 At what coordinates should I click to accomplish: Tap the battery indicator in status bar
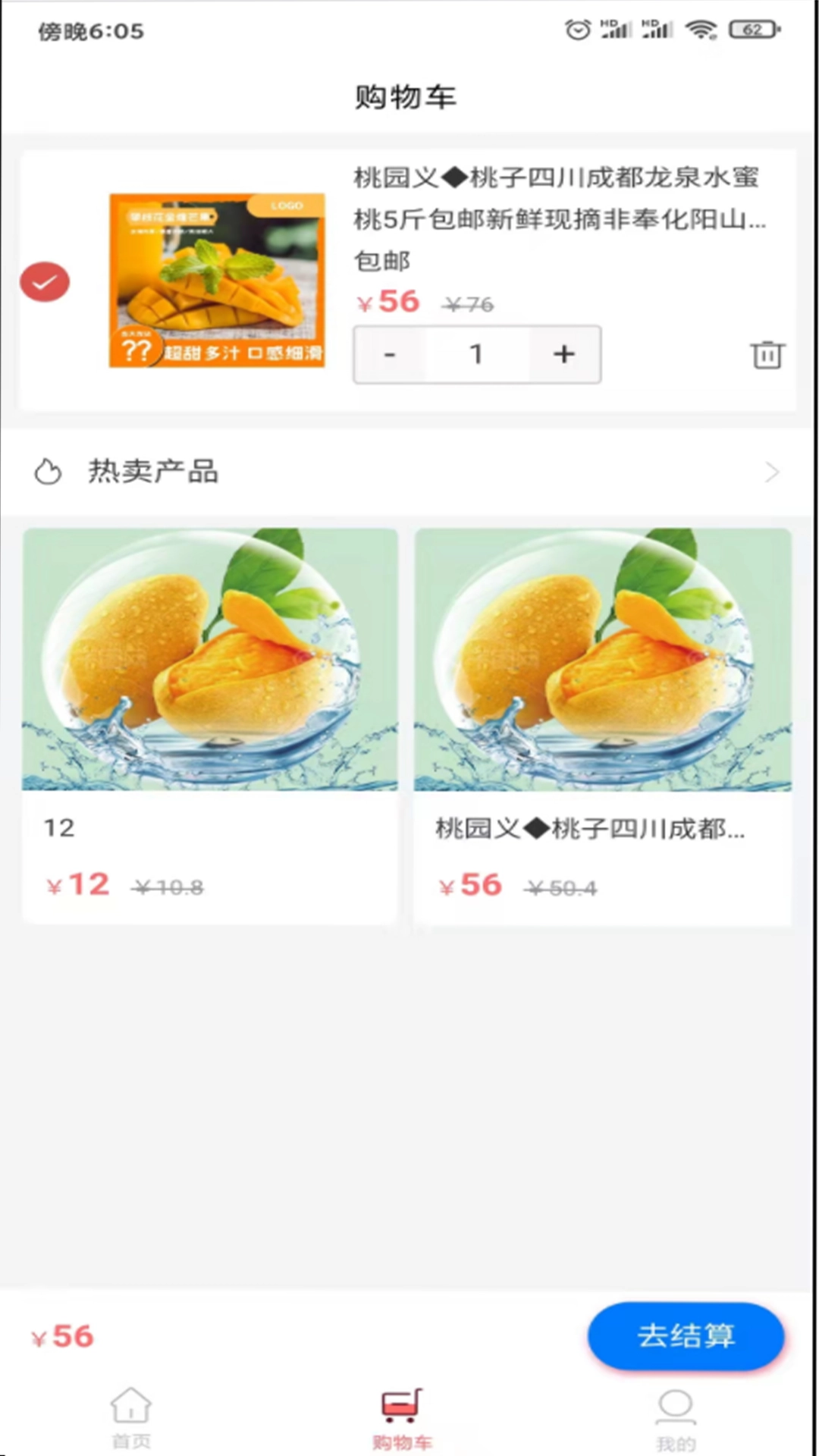(x=751, y=30)
